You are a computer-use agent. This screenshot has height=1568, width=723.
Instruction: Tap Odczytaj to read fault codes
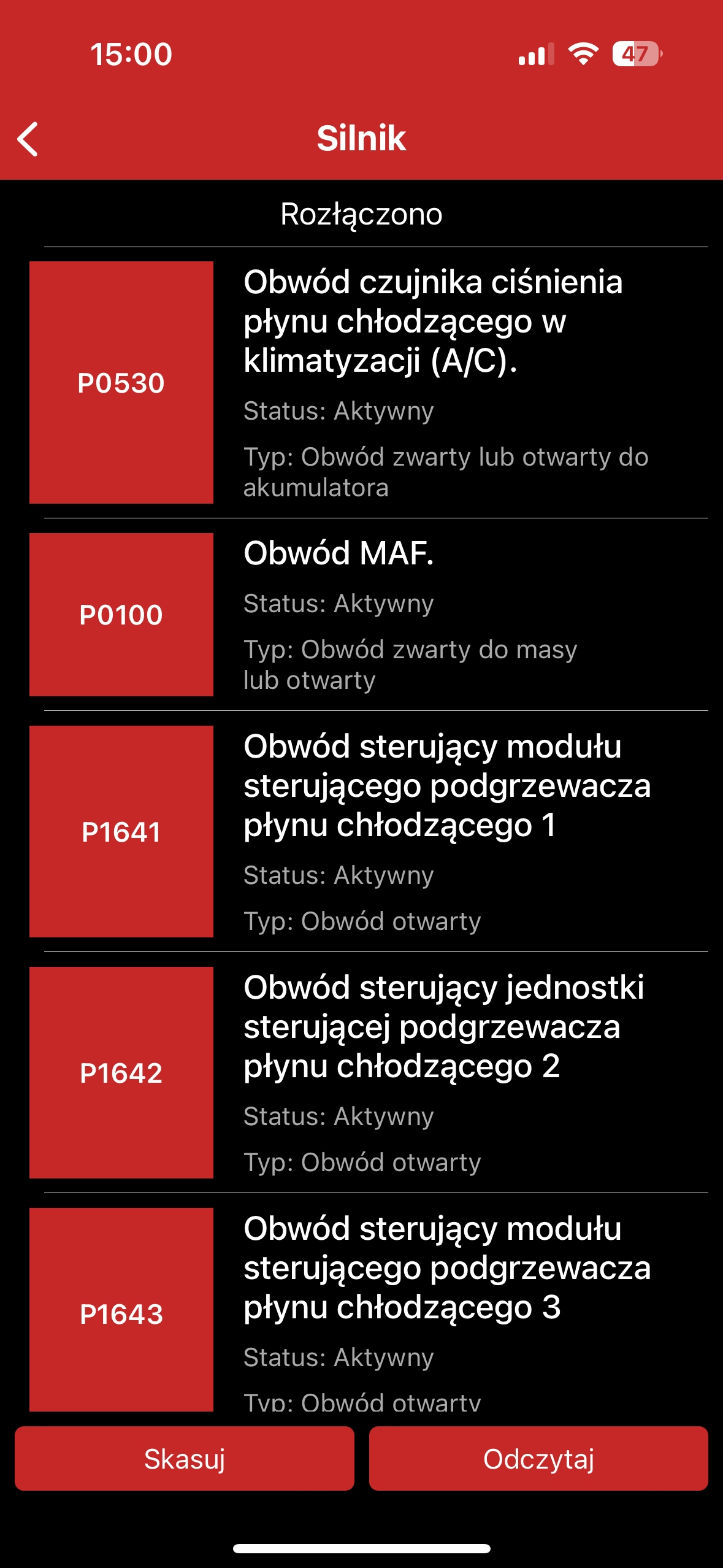tap(538, 1458)
